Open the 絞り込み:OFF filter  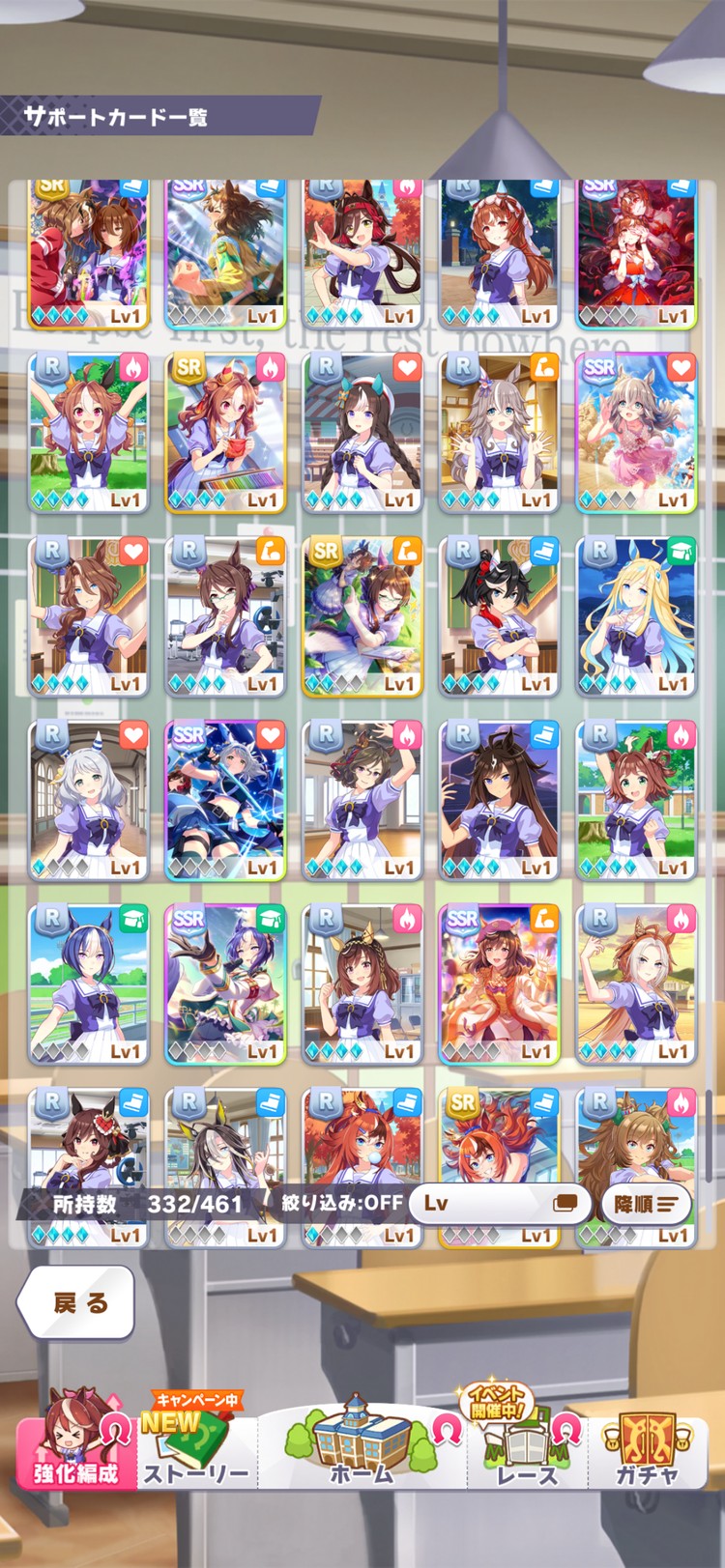(341, 1203)
